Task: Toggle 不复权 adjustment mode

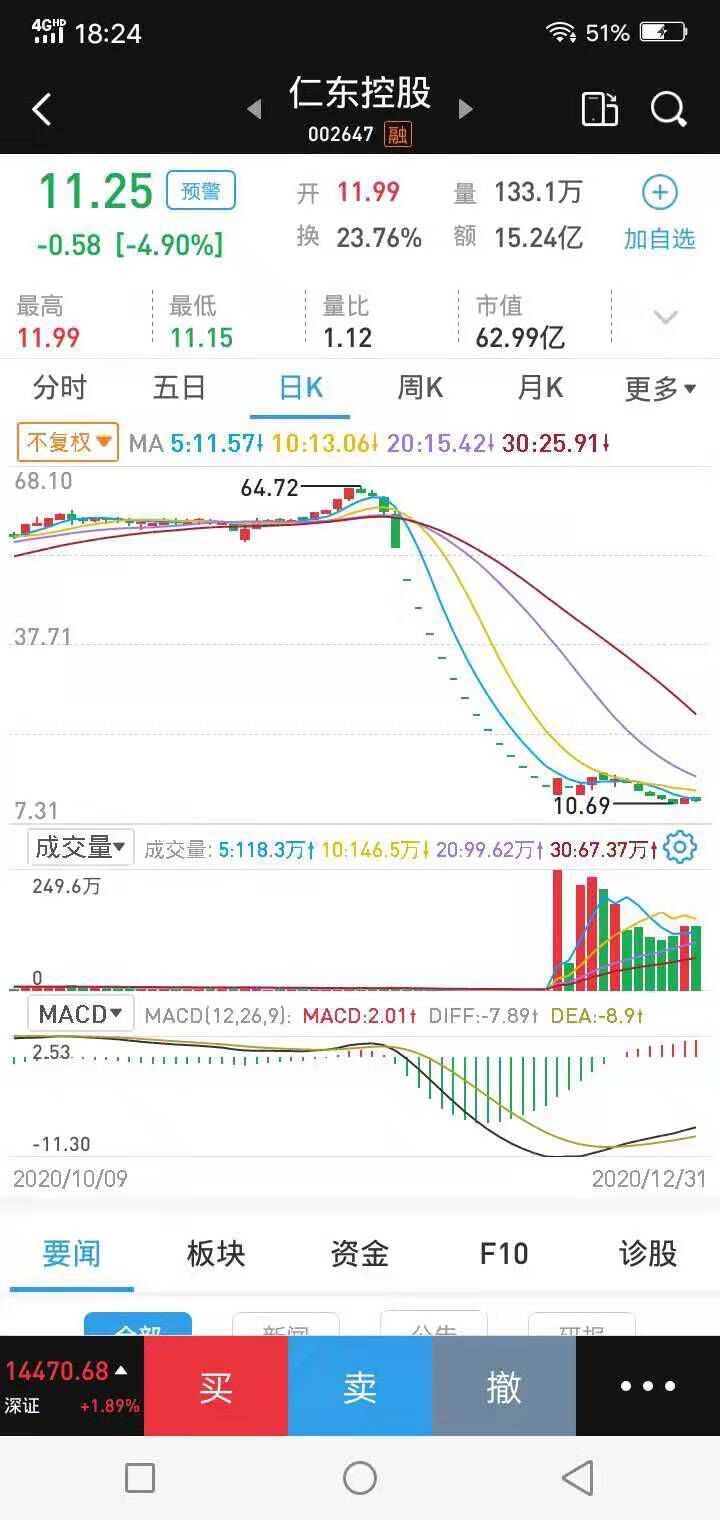Action: pos(65,441)
